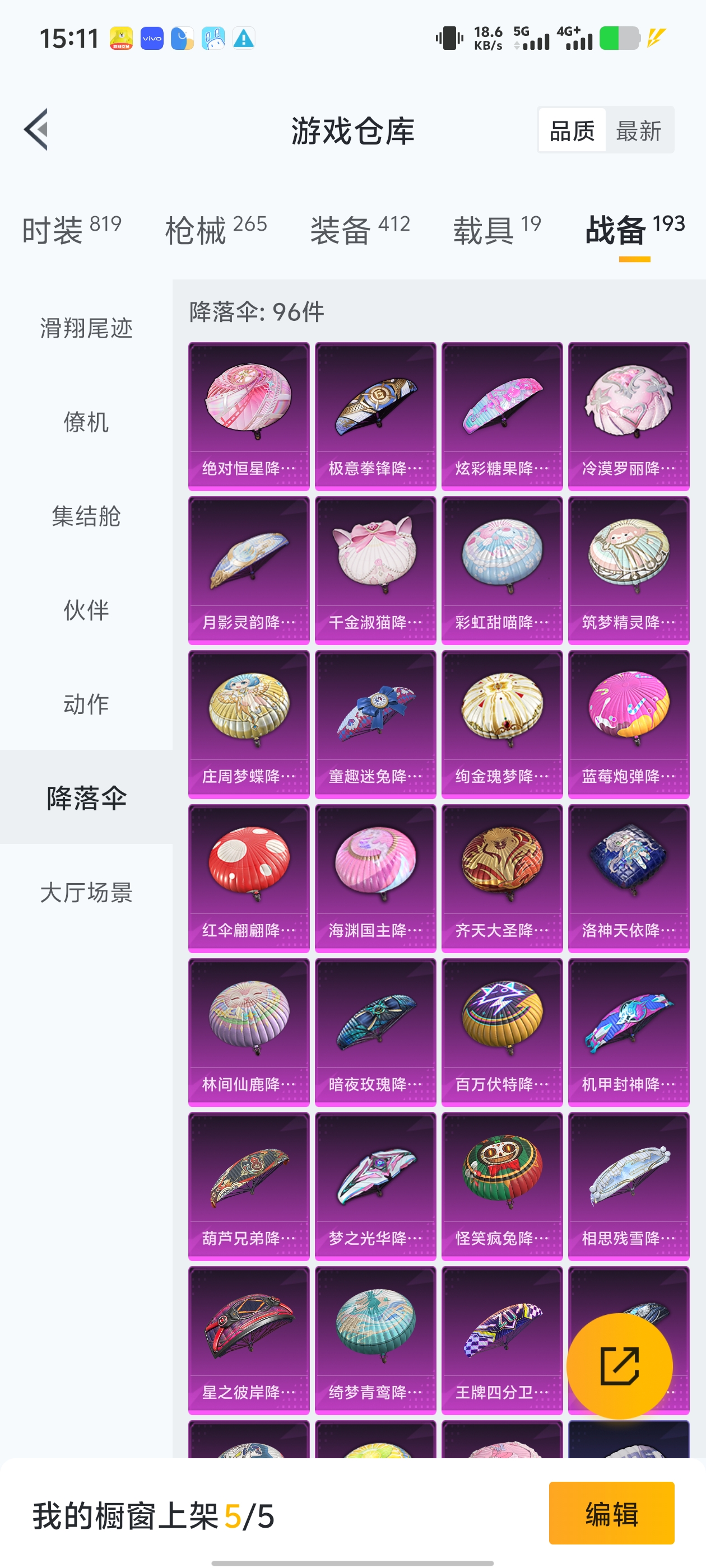The image size is (706, 1568).
Task: Select the 大厅场景 category in sidebar
Action: (x=87, y=894)
